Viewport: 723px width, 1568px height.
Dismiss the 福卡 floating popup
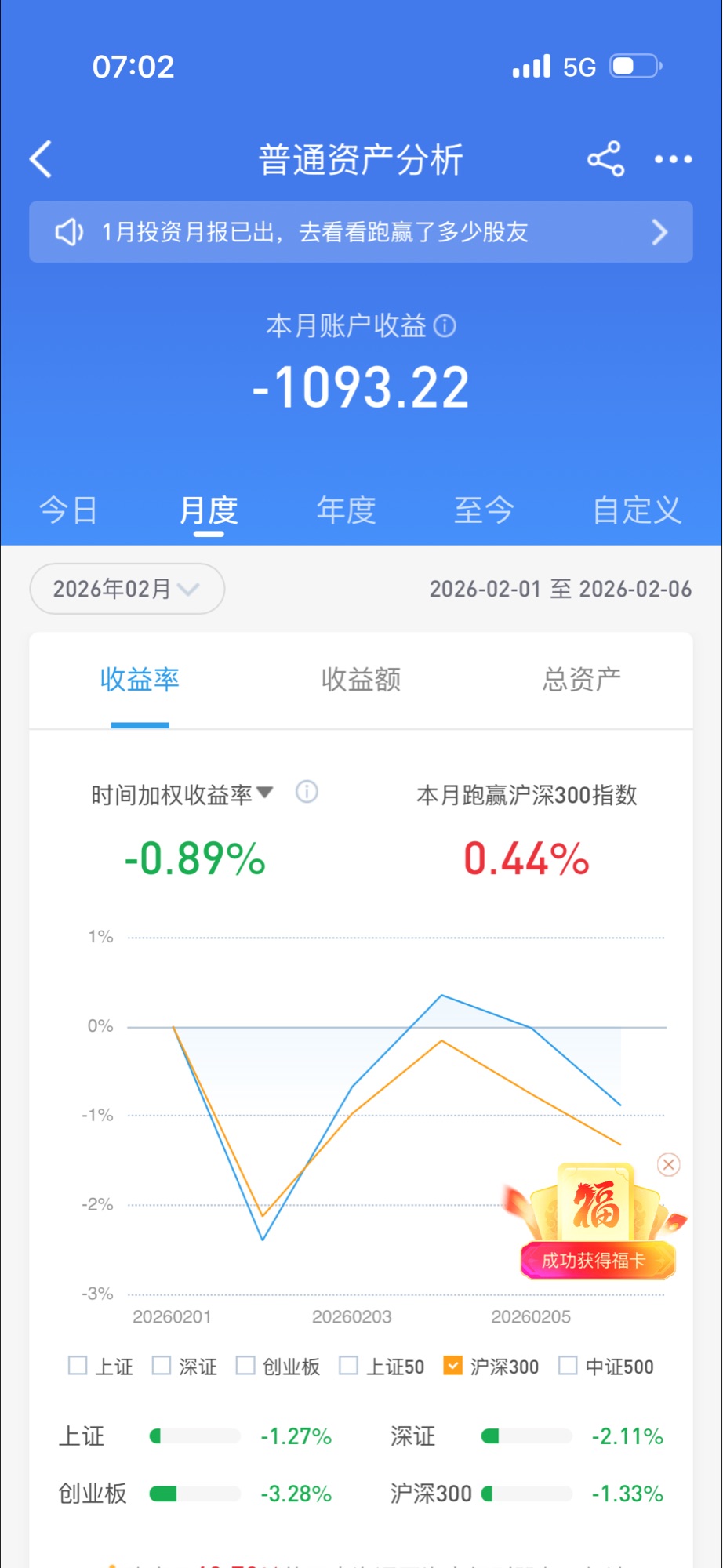[x=668, y=1164]
